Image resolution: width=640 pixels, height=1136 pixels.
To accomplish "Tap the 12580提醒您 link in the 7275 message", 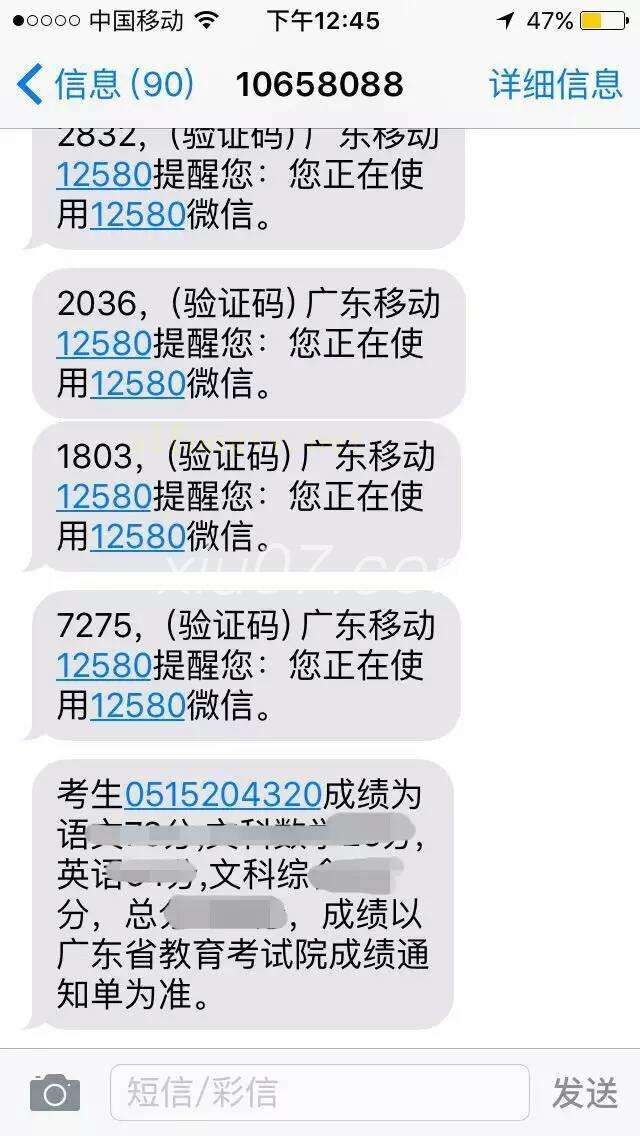I will pos(103,665).
